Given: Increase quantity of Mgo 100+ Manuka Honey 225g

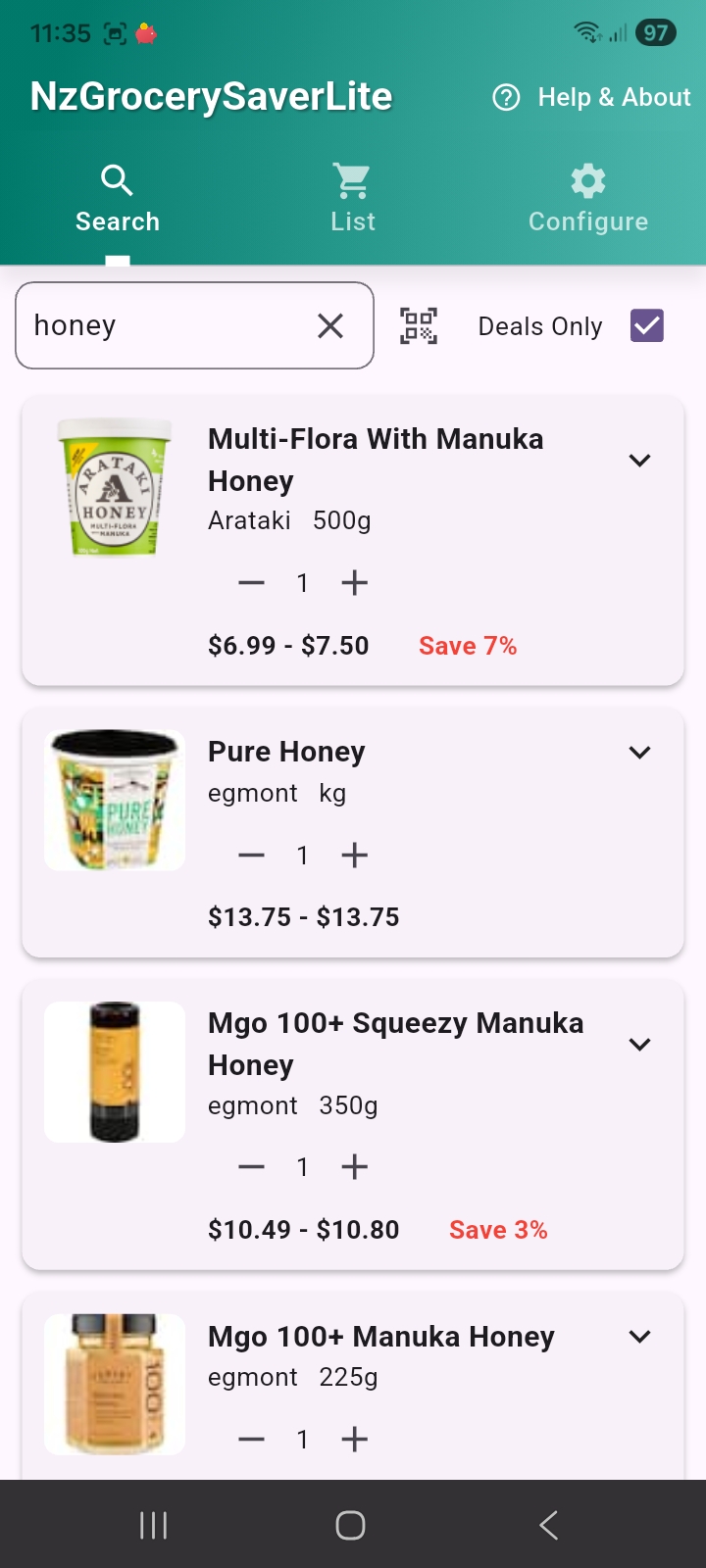Looking at the screenshot, I should [x=354, y=1439].
